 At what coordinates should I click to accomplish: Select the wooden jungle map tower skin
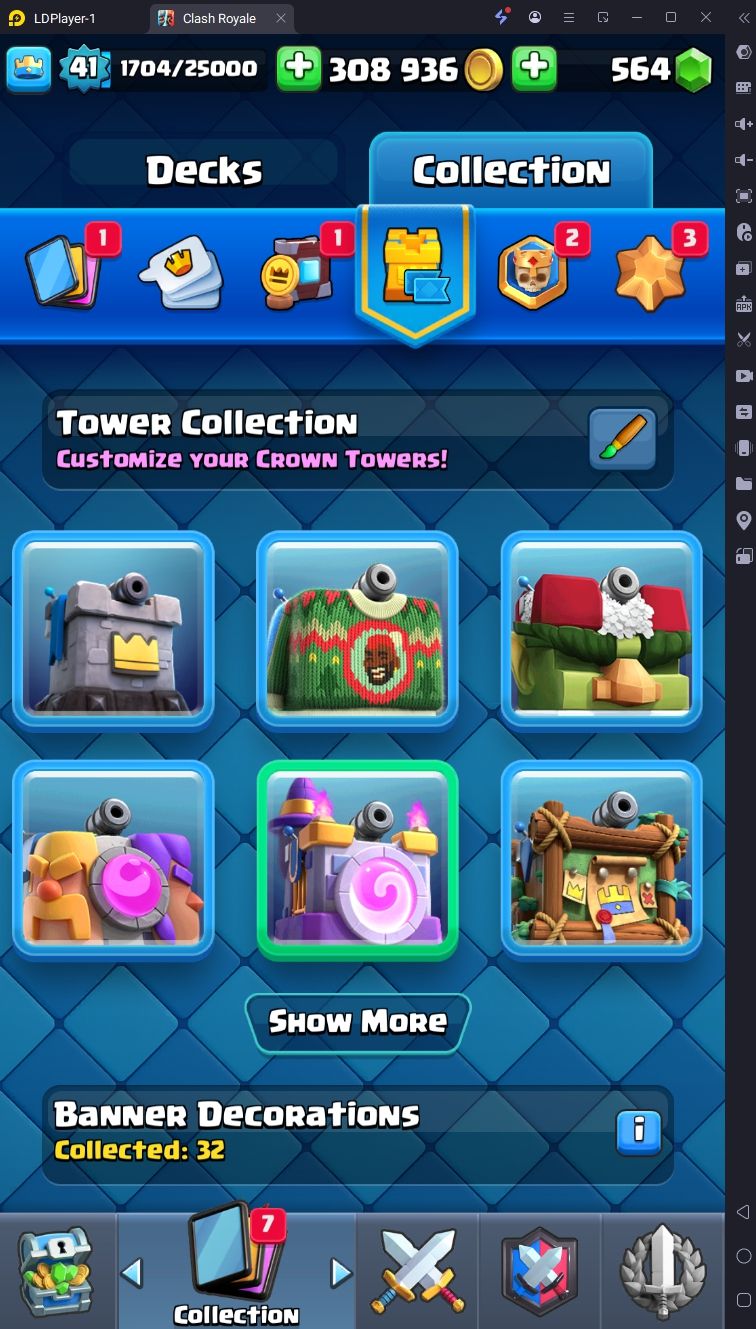pos(601,860)
